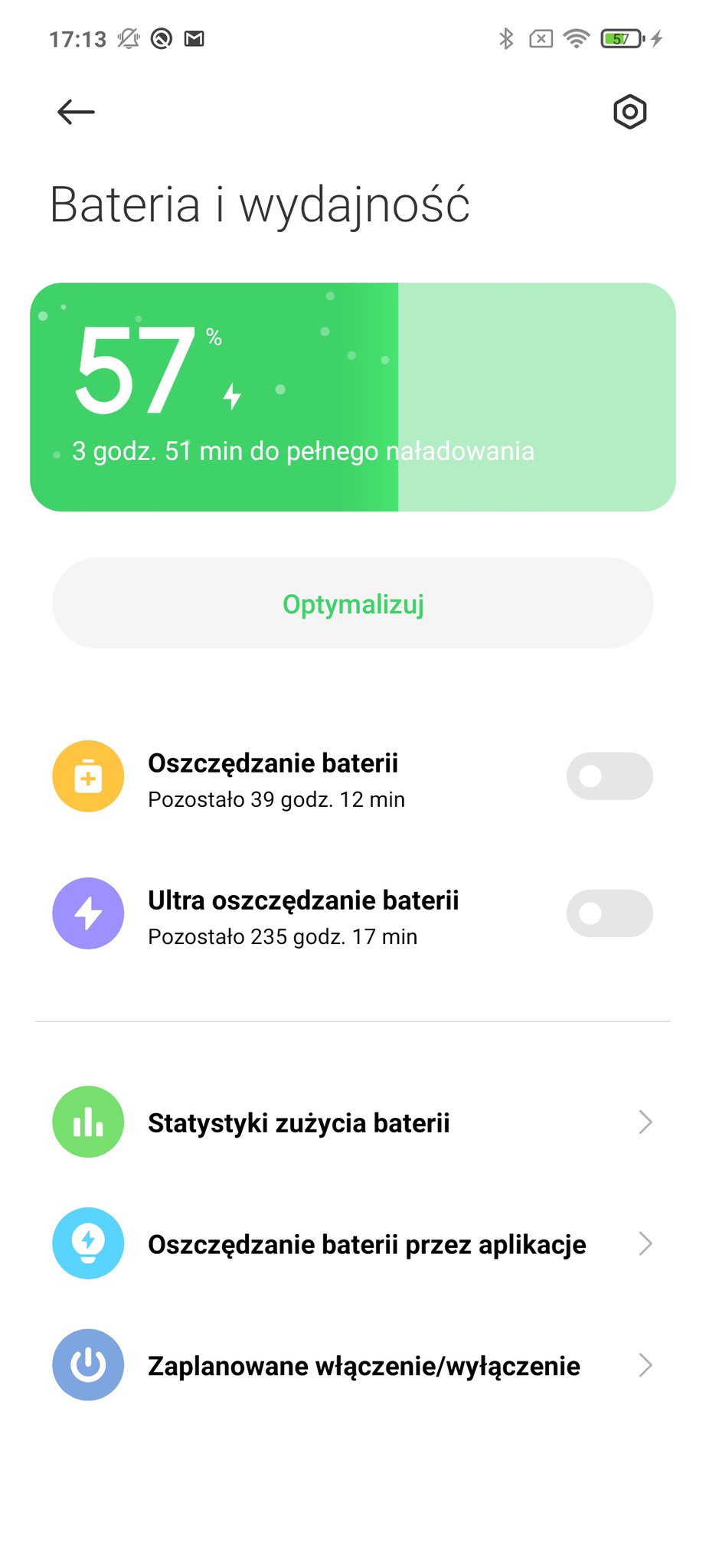Open battery settings gear icon
The height and width of the screenshot is (1568, 706).
(x=629, y=112)
